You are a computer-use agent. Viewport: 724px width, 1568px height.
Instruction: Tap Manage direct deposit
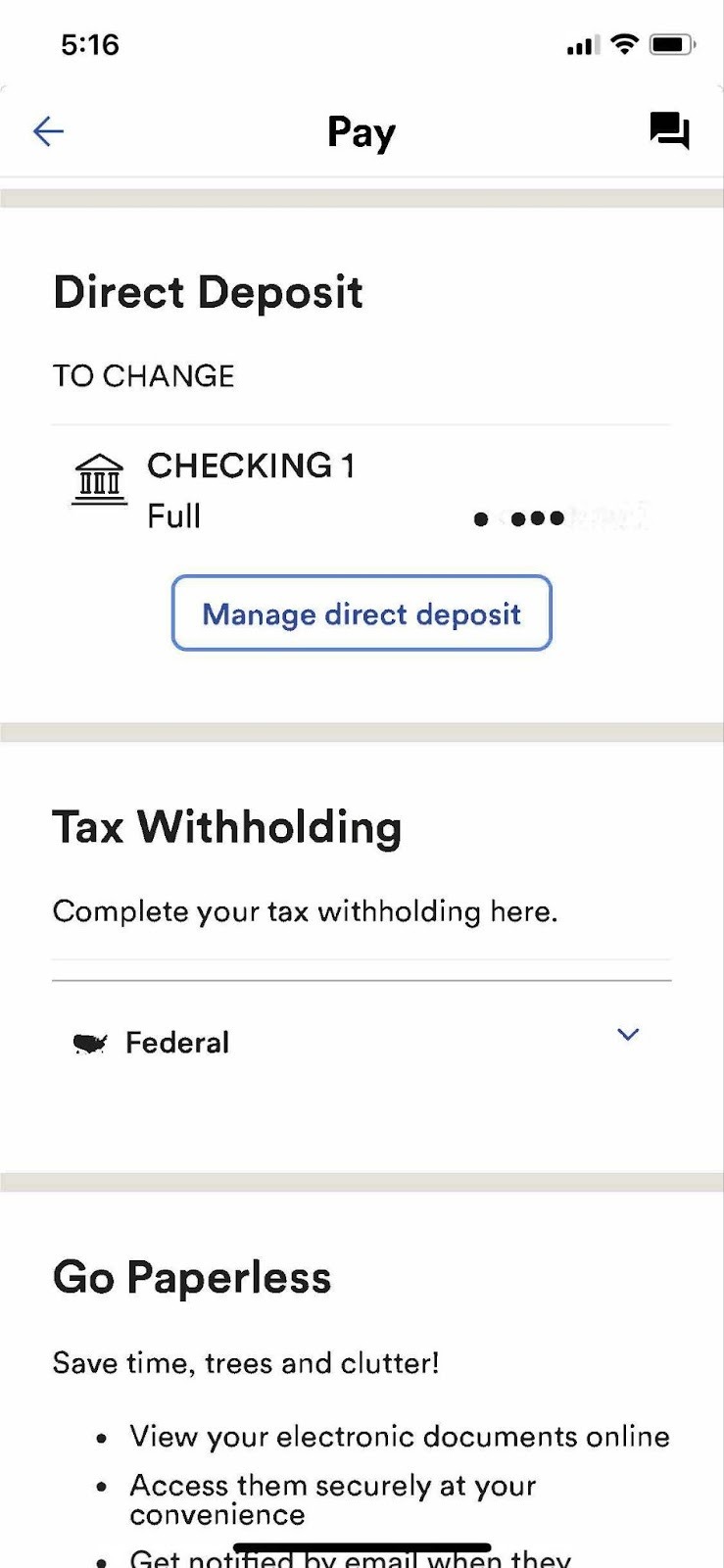coord(362,613)
